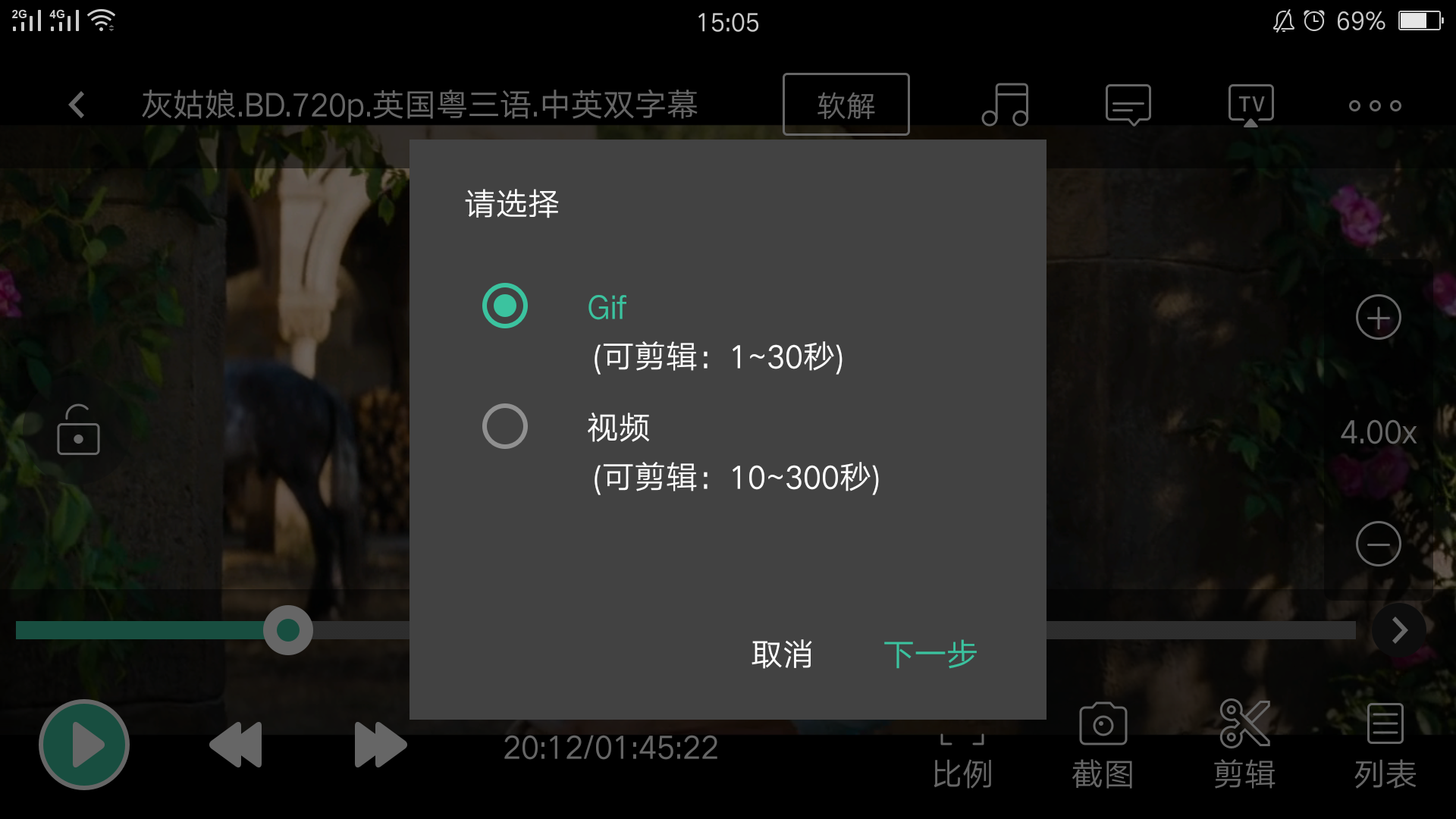Open the subtitle settings icon

coord(1128,105)
